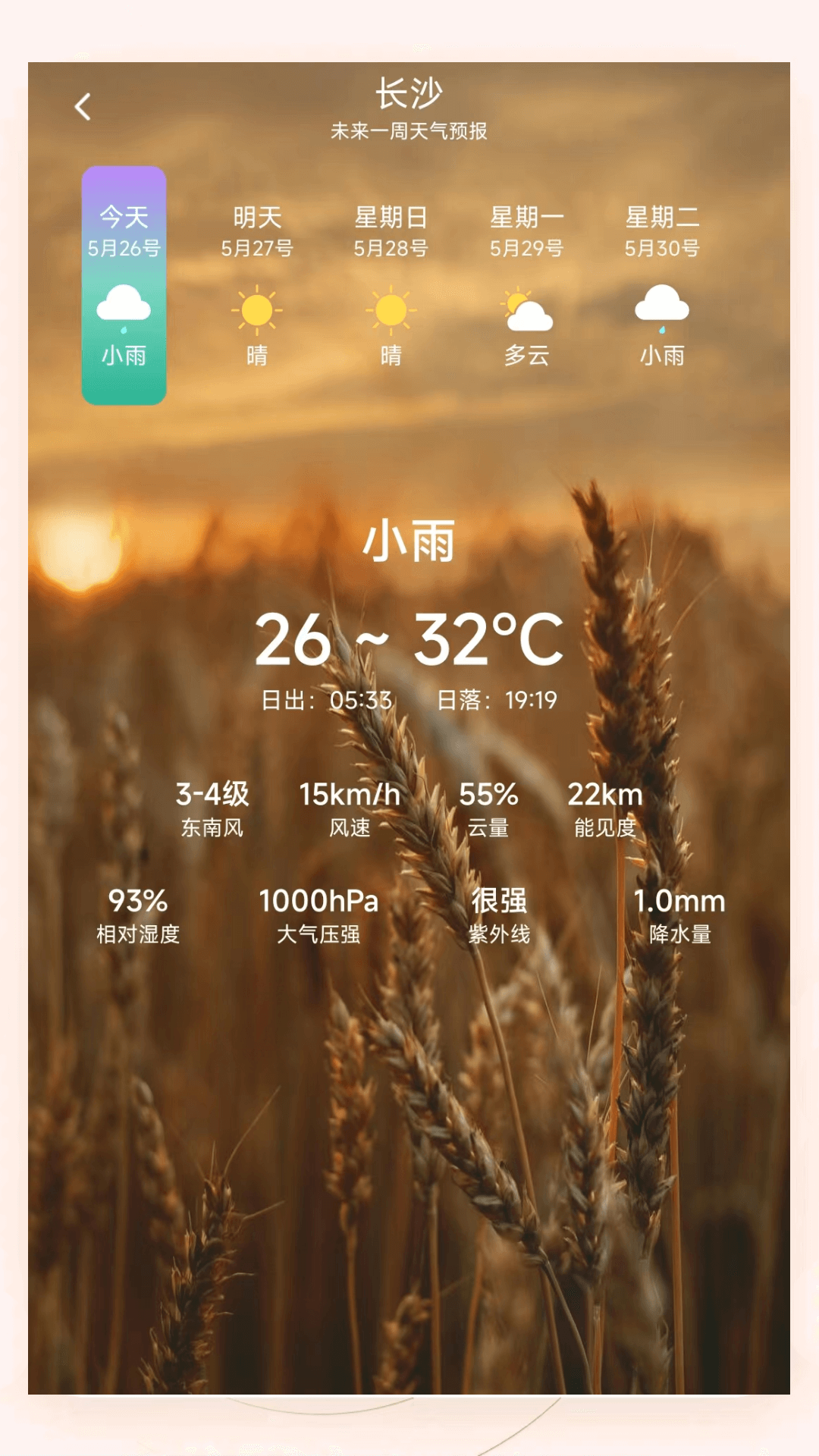The image size is (819, 1456).
Task: Select the partly cloudy icon under 星期一
Action: [527, 311]
